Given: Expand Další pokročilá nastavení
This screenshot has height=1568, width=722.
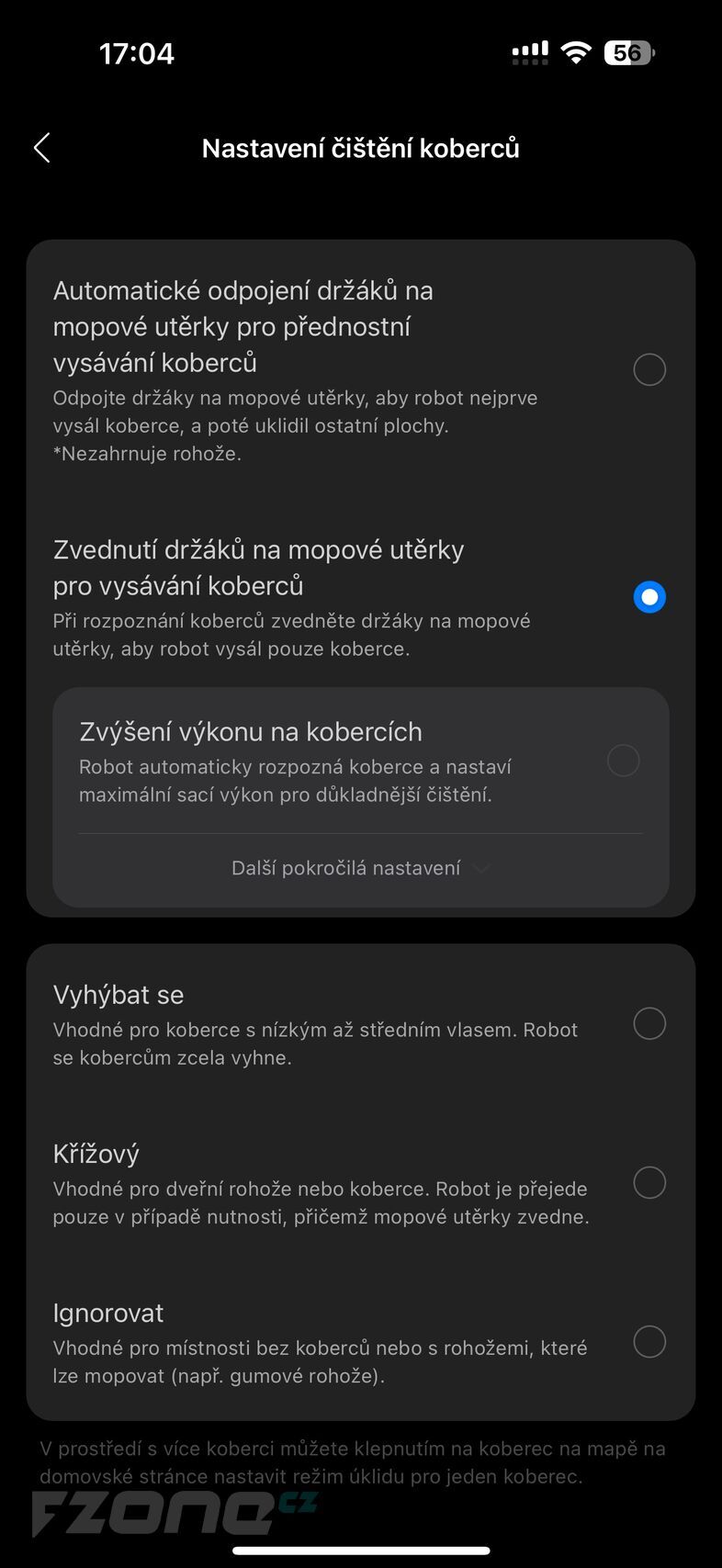Looking at the screenshot, I should pos(360,868).
